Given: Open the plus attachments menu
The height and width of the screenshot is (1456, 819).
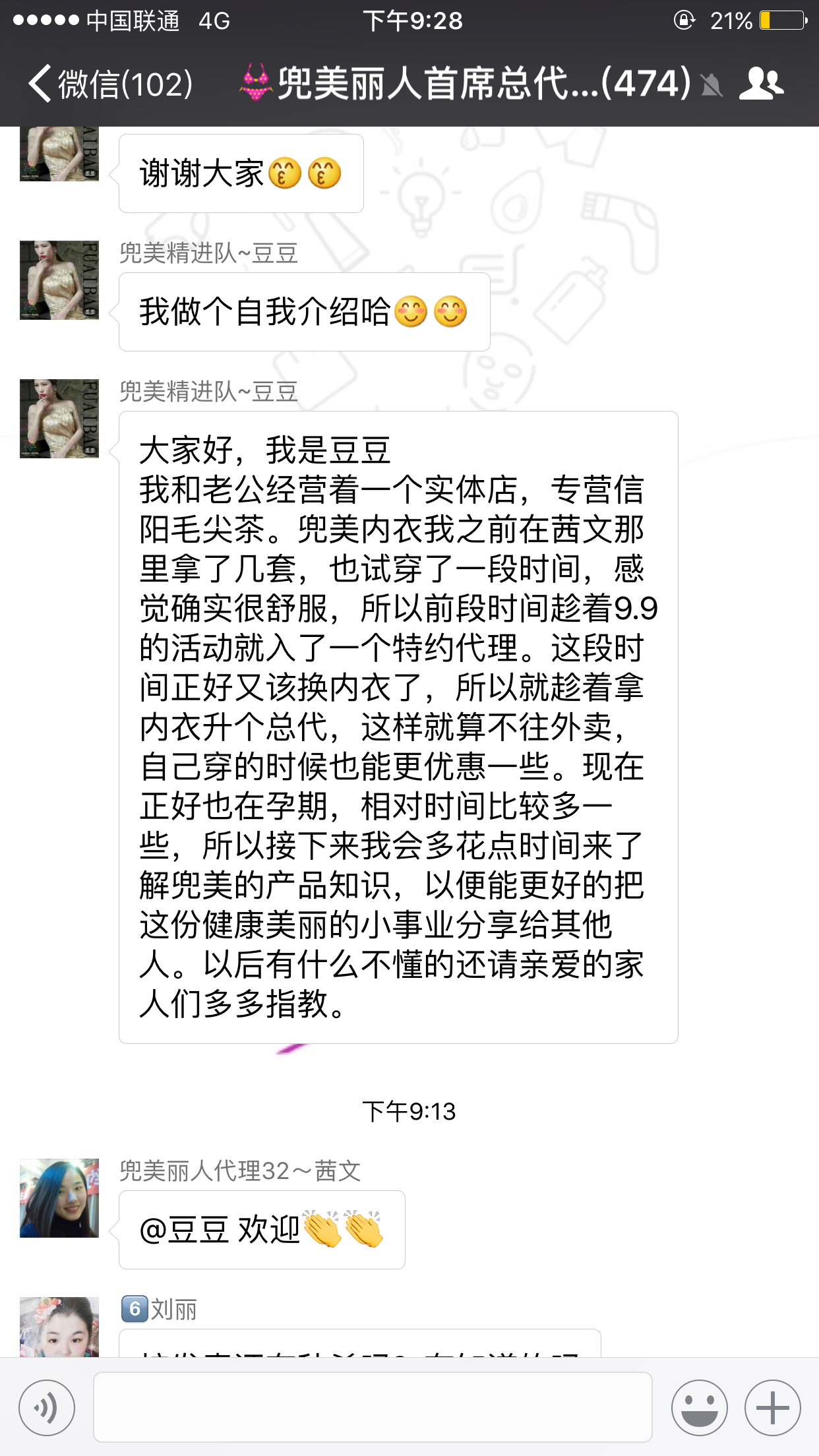Looking at the screenshot, I should tap(772, 1407).
